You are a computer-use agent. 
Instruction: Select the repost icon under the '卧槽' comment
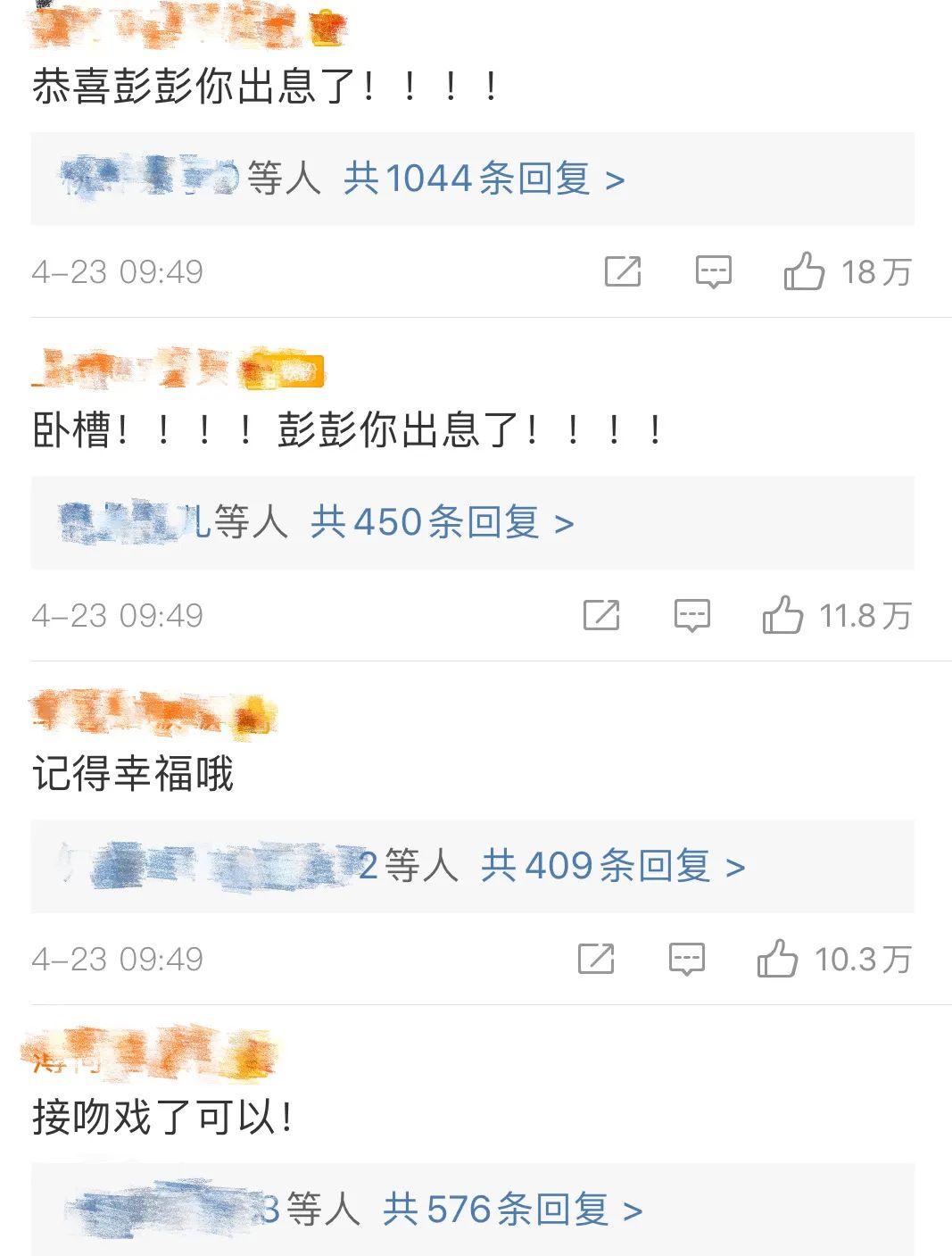[x=602, y=614]
